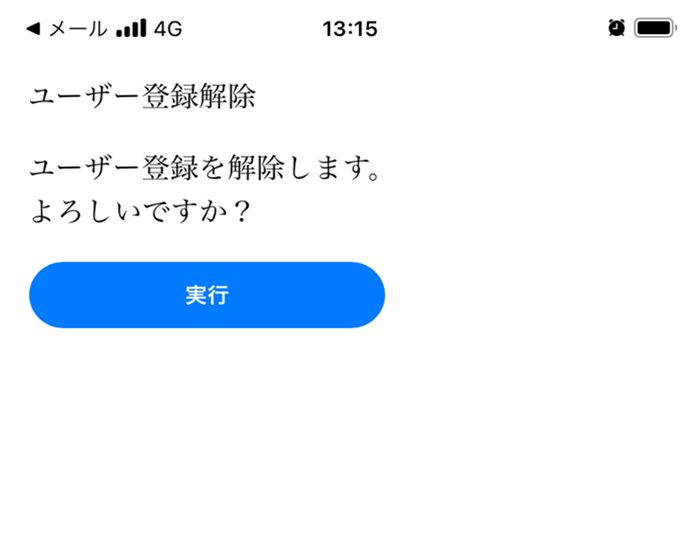The height and width of the screenshot is (552, 692).
Task: Tap the 実行 button to confirm unregistration
Action: (207, 295)
